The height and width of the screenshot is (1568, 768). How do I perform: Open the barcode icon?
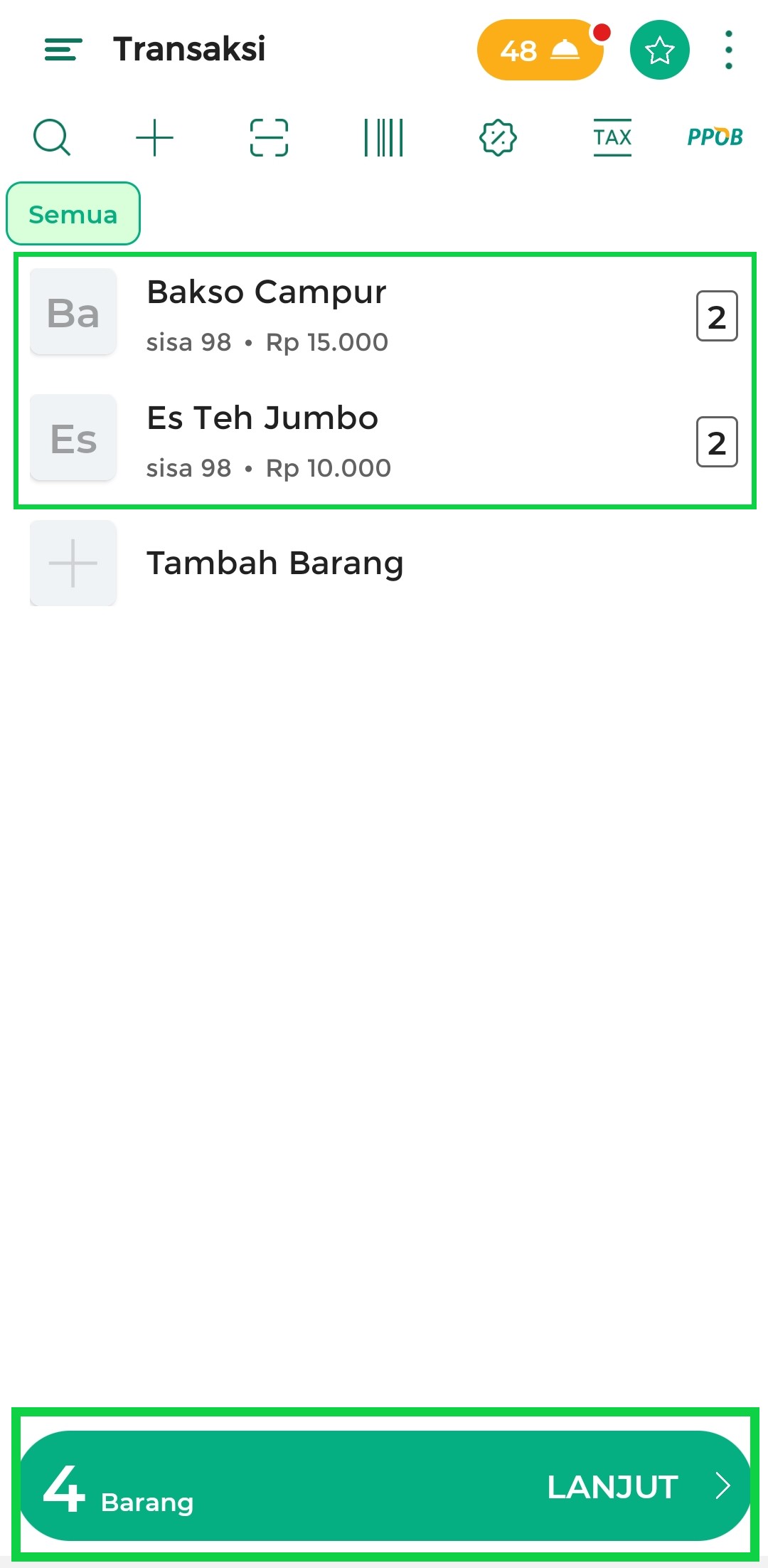383,137
